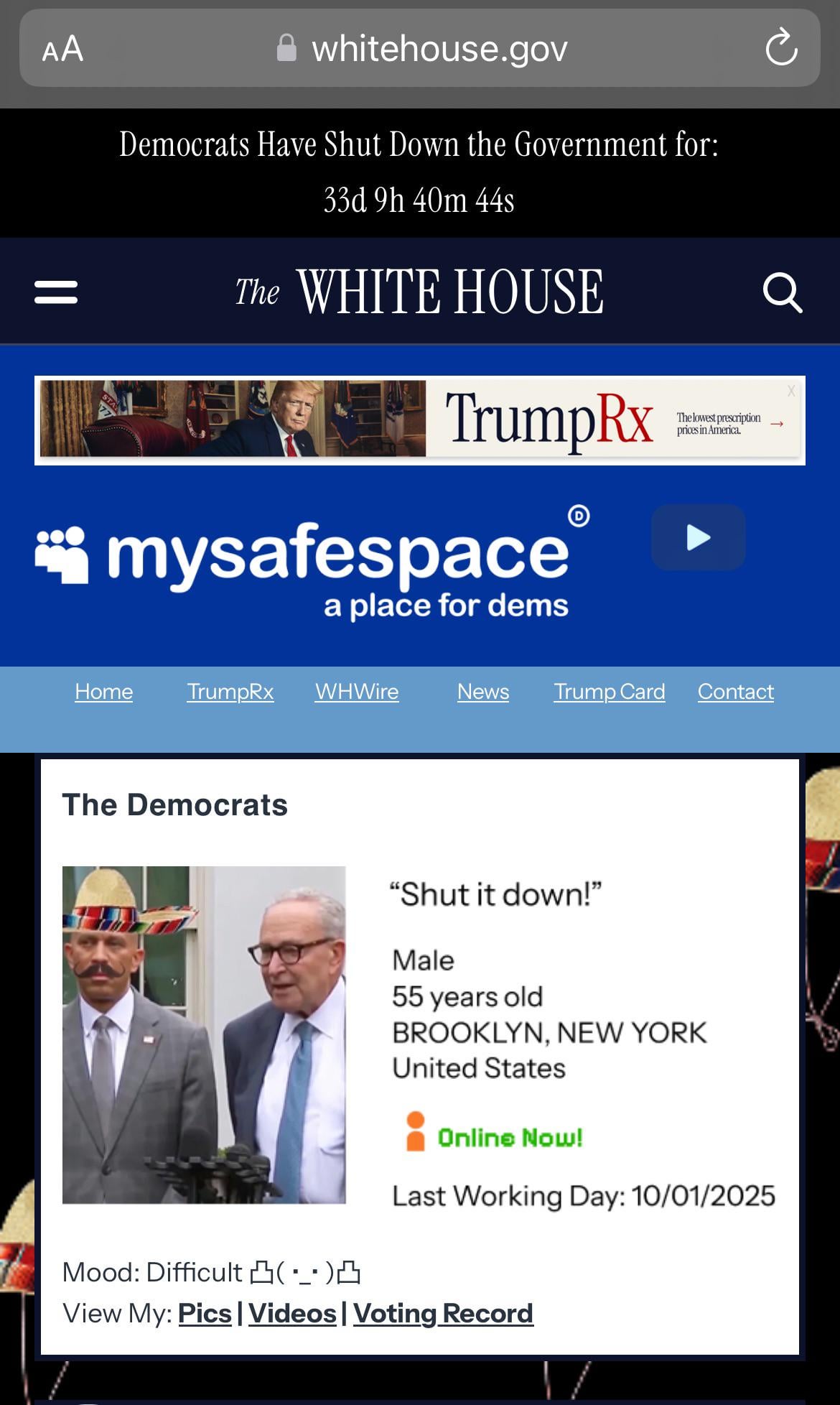The image size is (840, 1405).
Task: Open the AA reader options
Action: [62, 49]
